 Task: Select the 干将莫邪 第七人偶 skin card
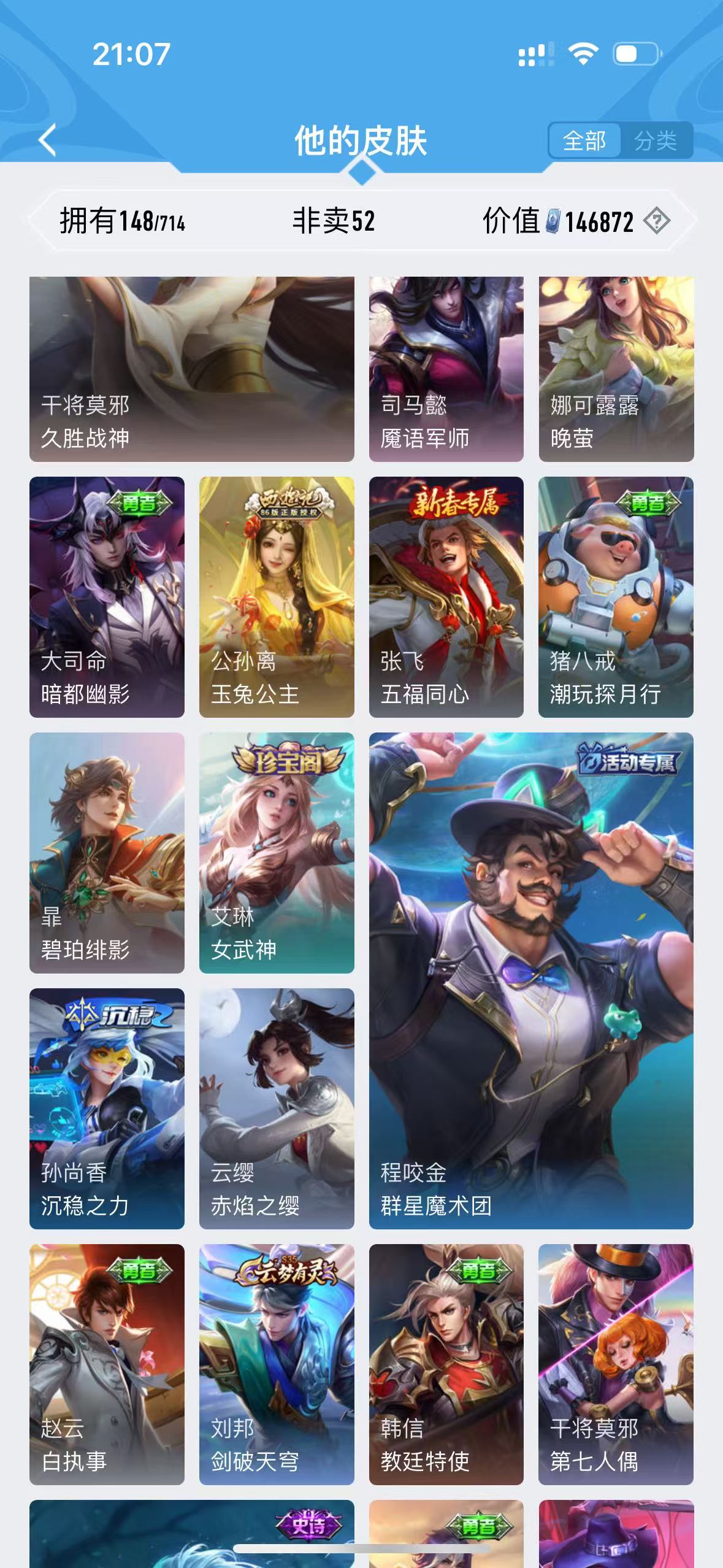[x=616, y=1364]
